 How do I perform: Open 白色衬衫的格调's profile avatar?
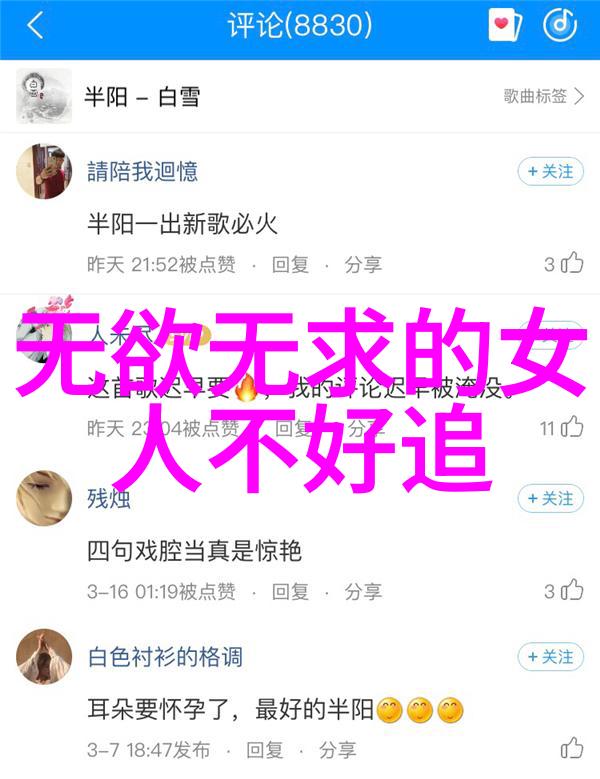tap(43, 657)
